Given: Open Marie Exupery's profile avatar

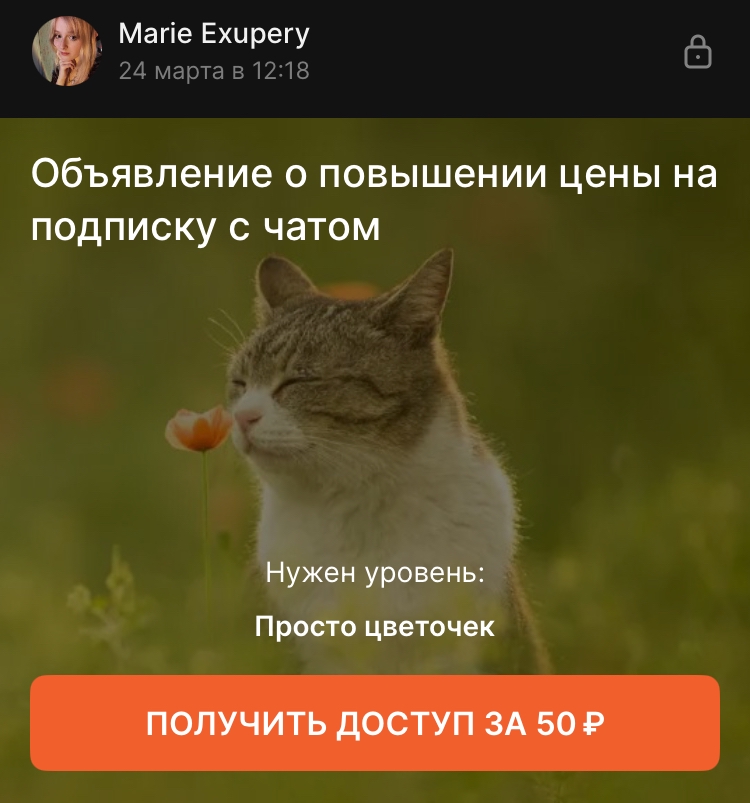Looking at the screenshot, I should click(x=67, y=51).
